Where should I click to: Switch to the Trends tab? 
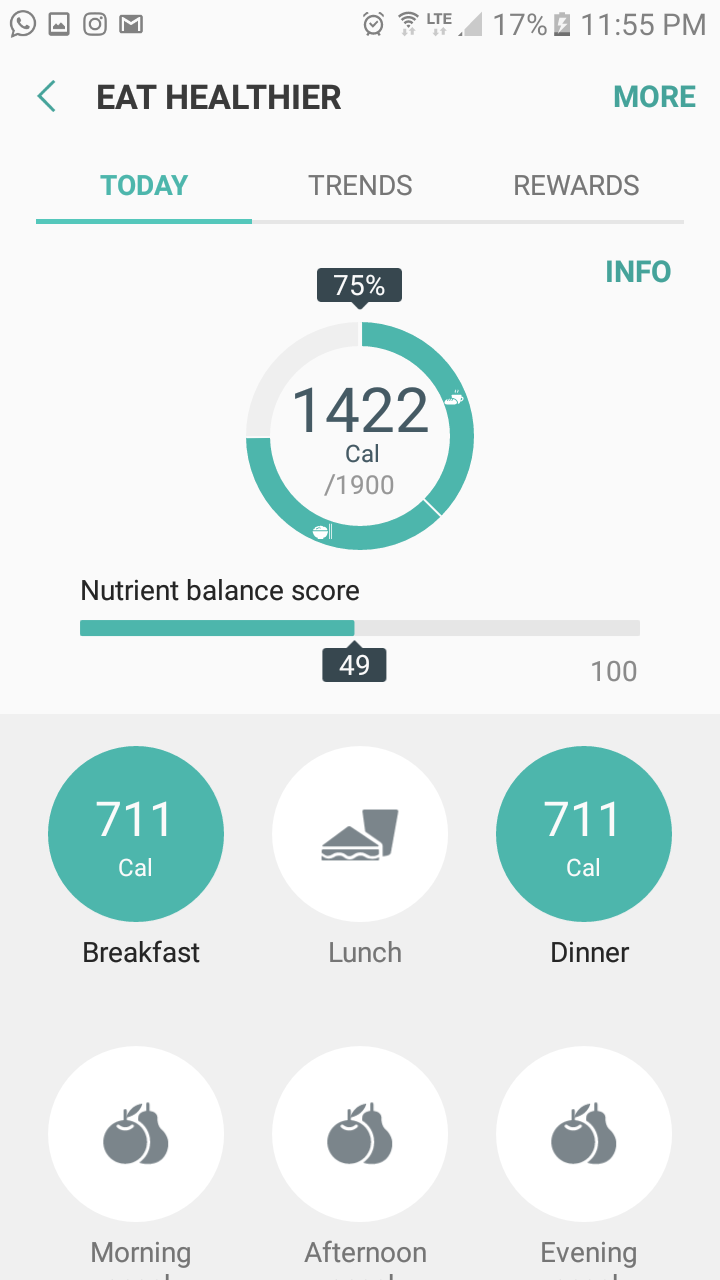(360, 186)
